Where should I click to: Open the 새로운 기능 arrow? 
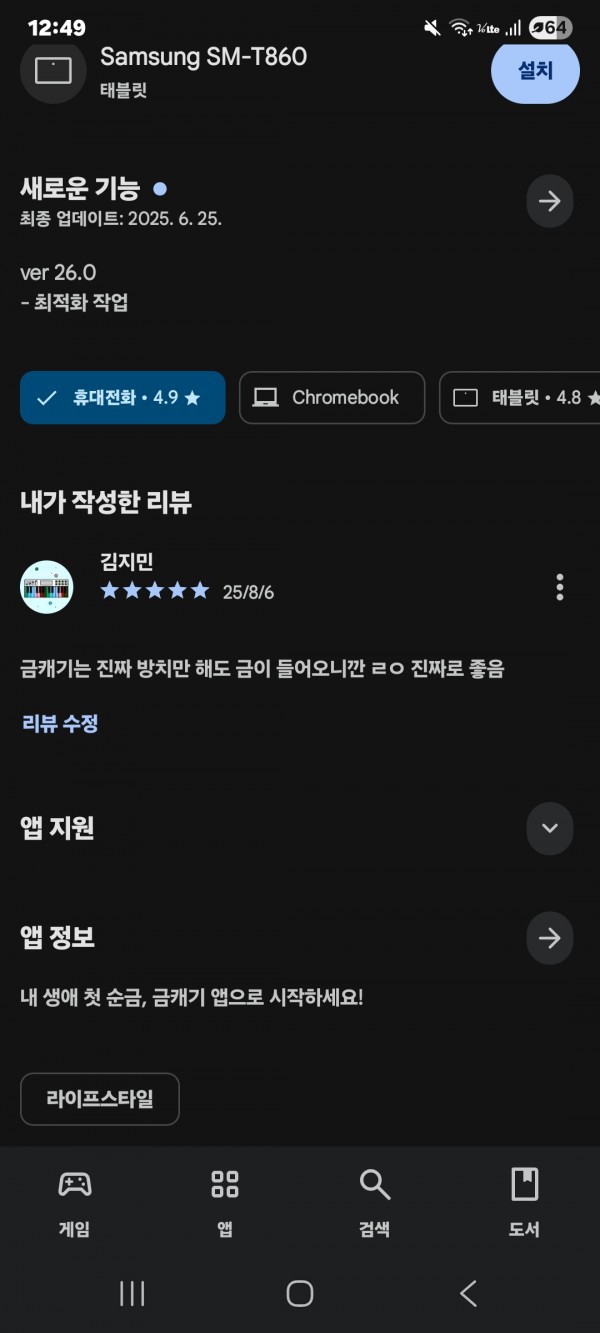tap(550, 201)
